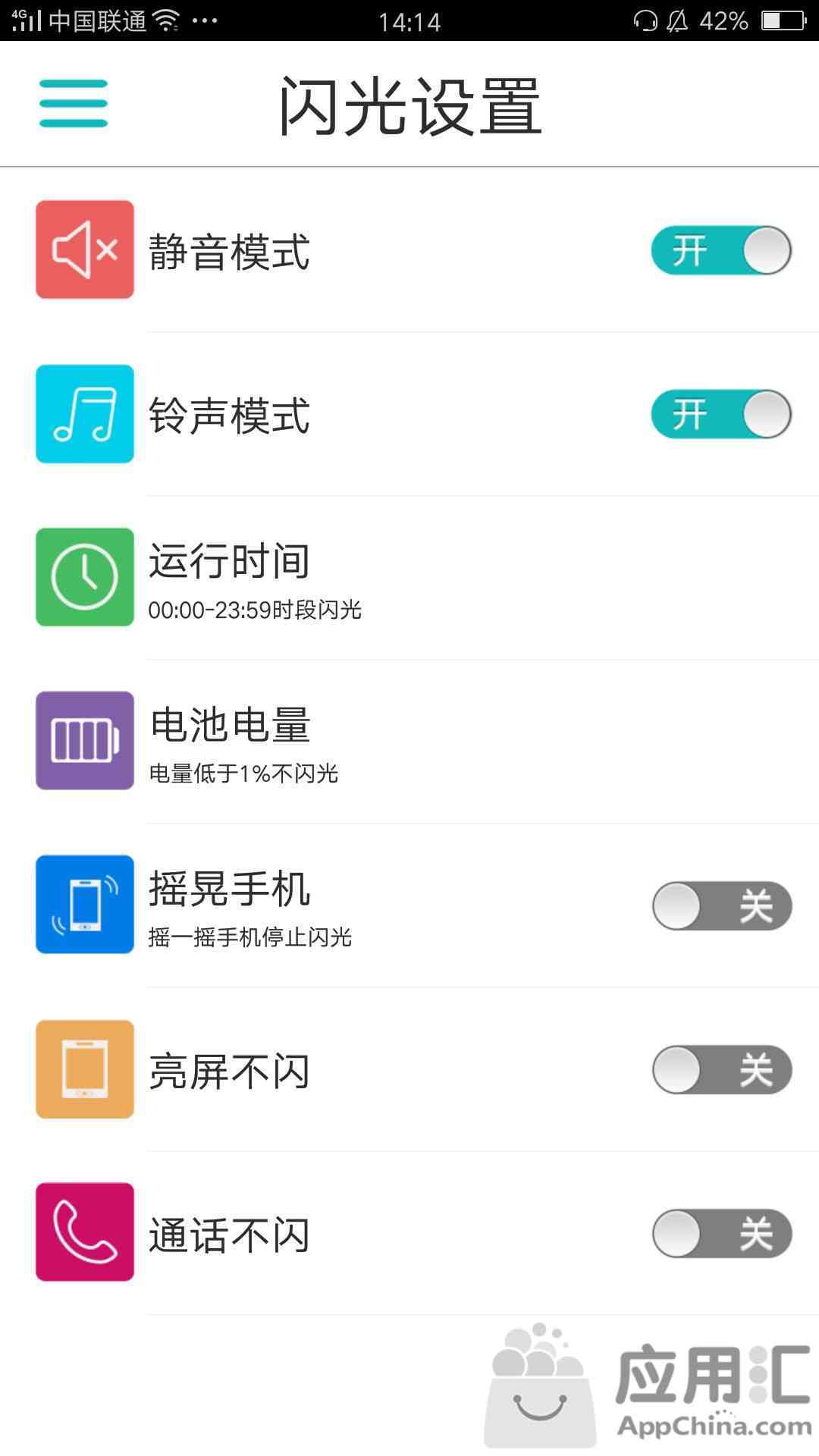
Task: Turn on the 亮屏不闪 switch
Action: click(722, 1069)
